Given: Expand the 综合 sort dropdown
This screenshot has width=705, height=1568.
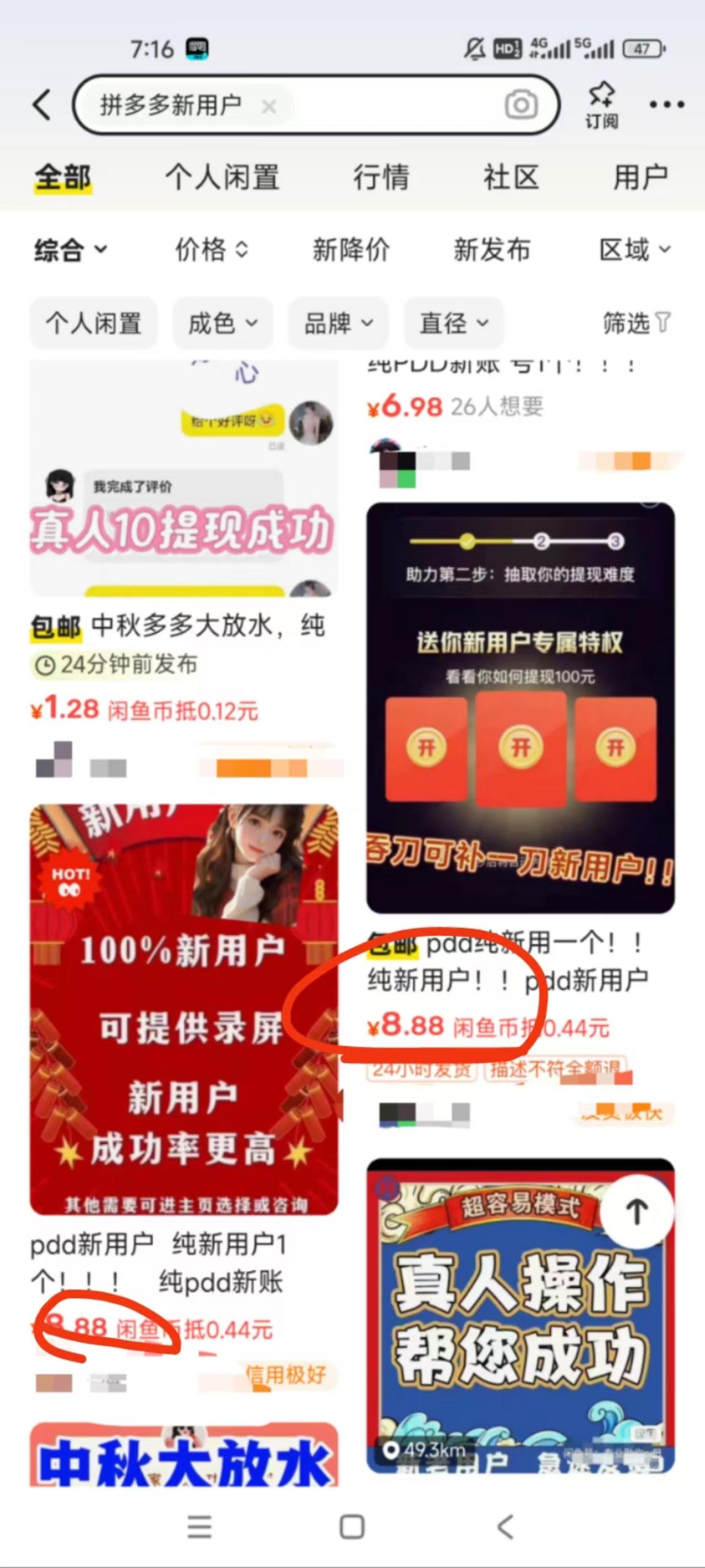Looking at the screenshot, I should [x=70, y=250].
